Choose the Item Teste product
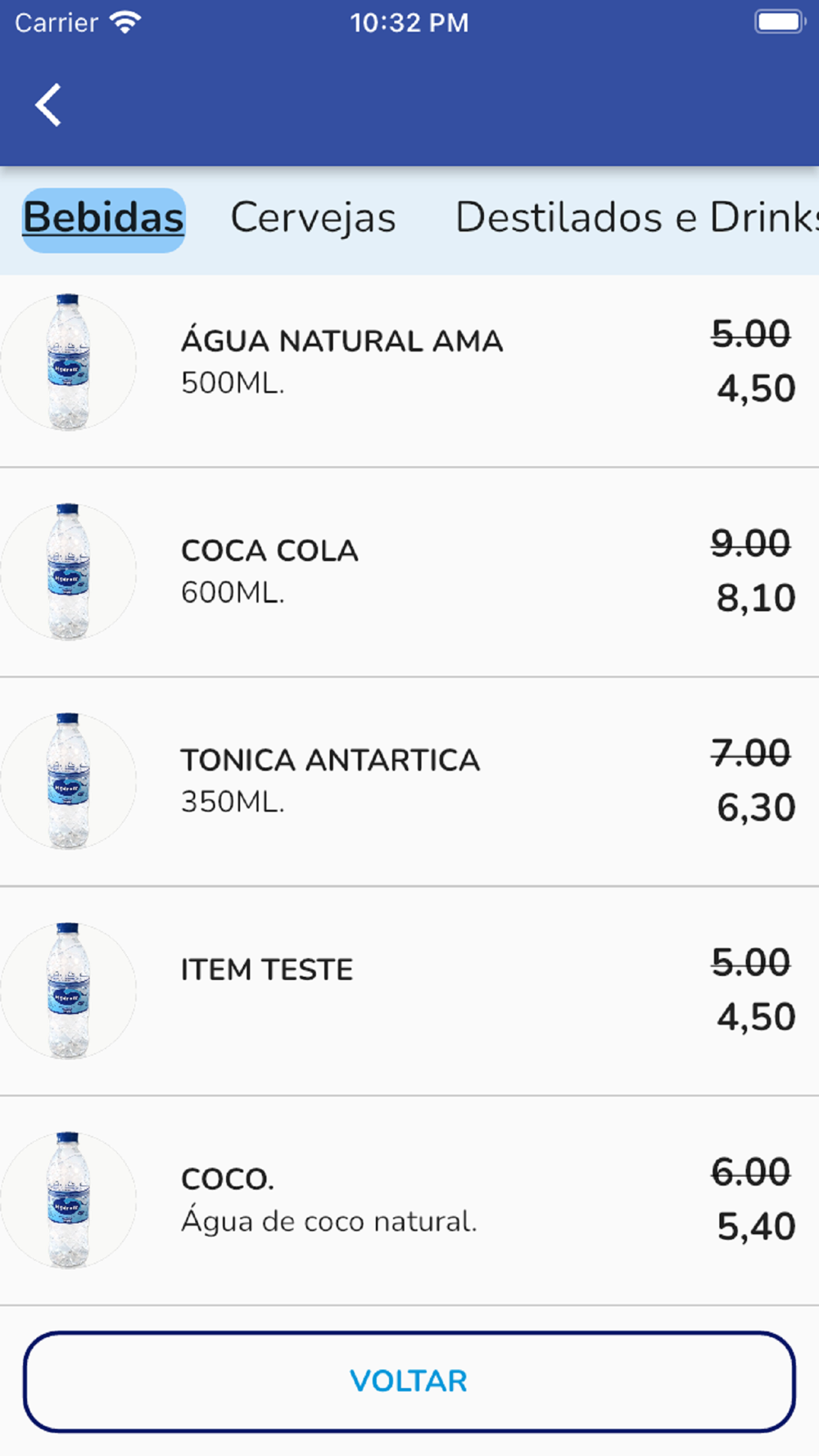 [x=409, y=991]
